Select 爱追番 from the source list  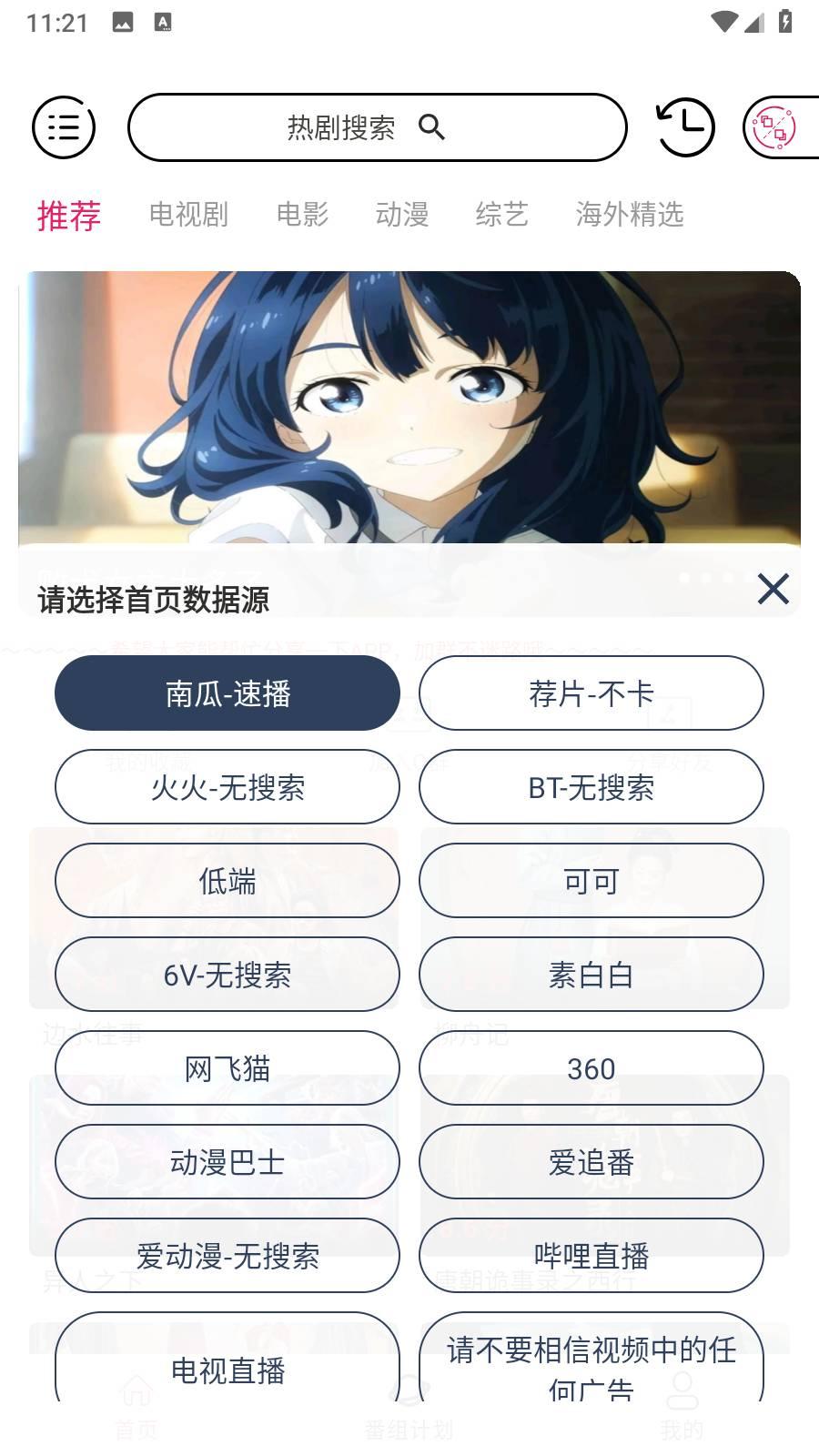[x=591, y=1162]
